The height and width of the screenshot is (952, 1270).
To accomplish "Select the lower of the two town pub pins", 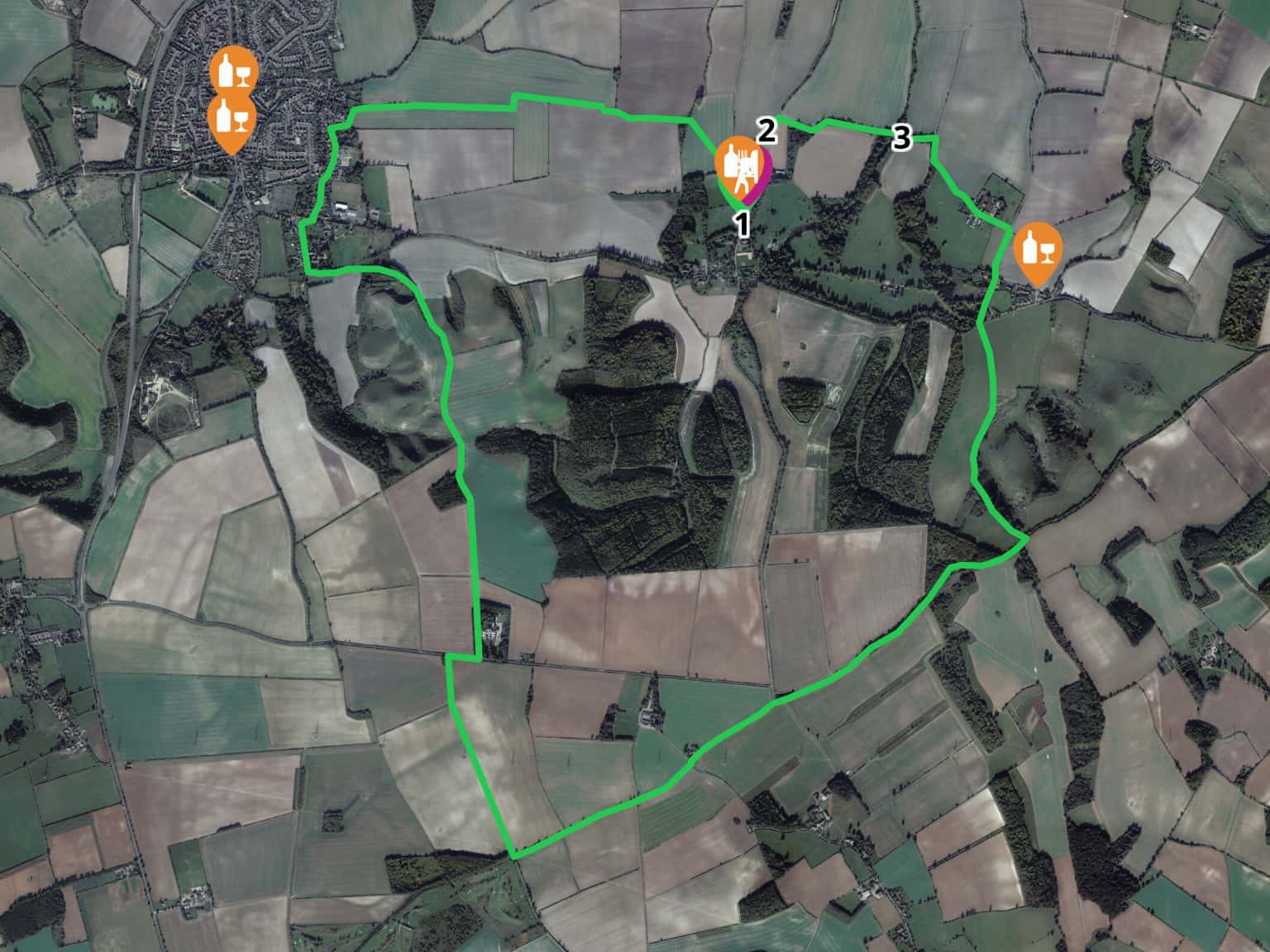I will [232, 117].
